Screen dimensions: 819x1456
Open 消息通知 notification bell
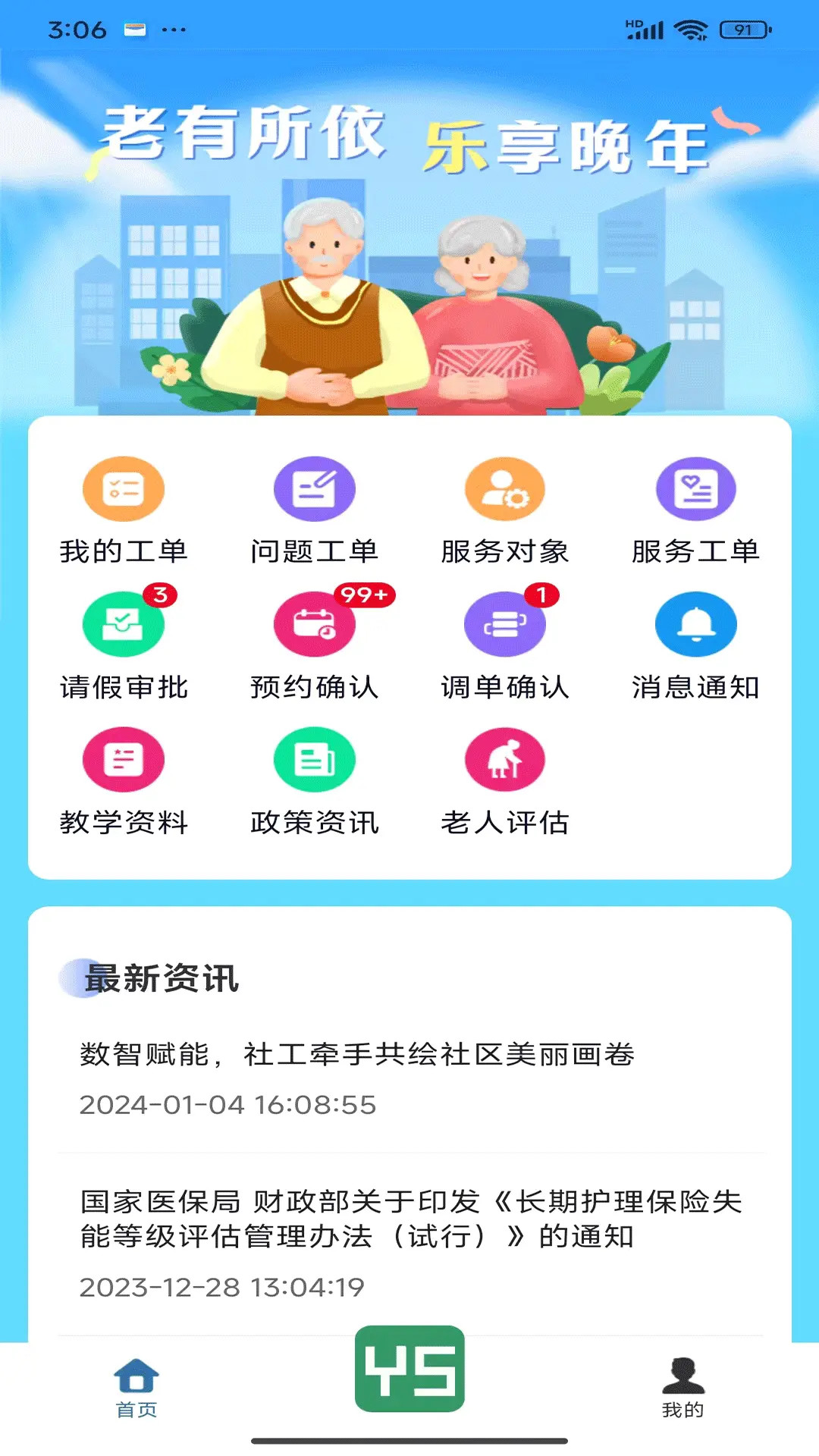[695, 623]
